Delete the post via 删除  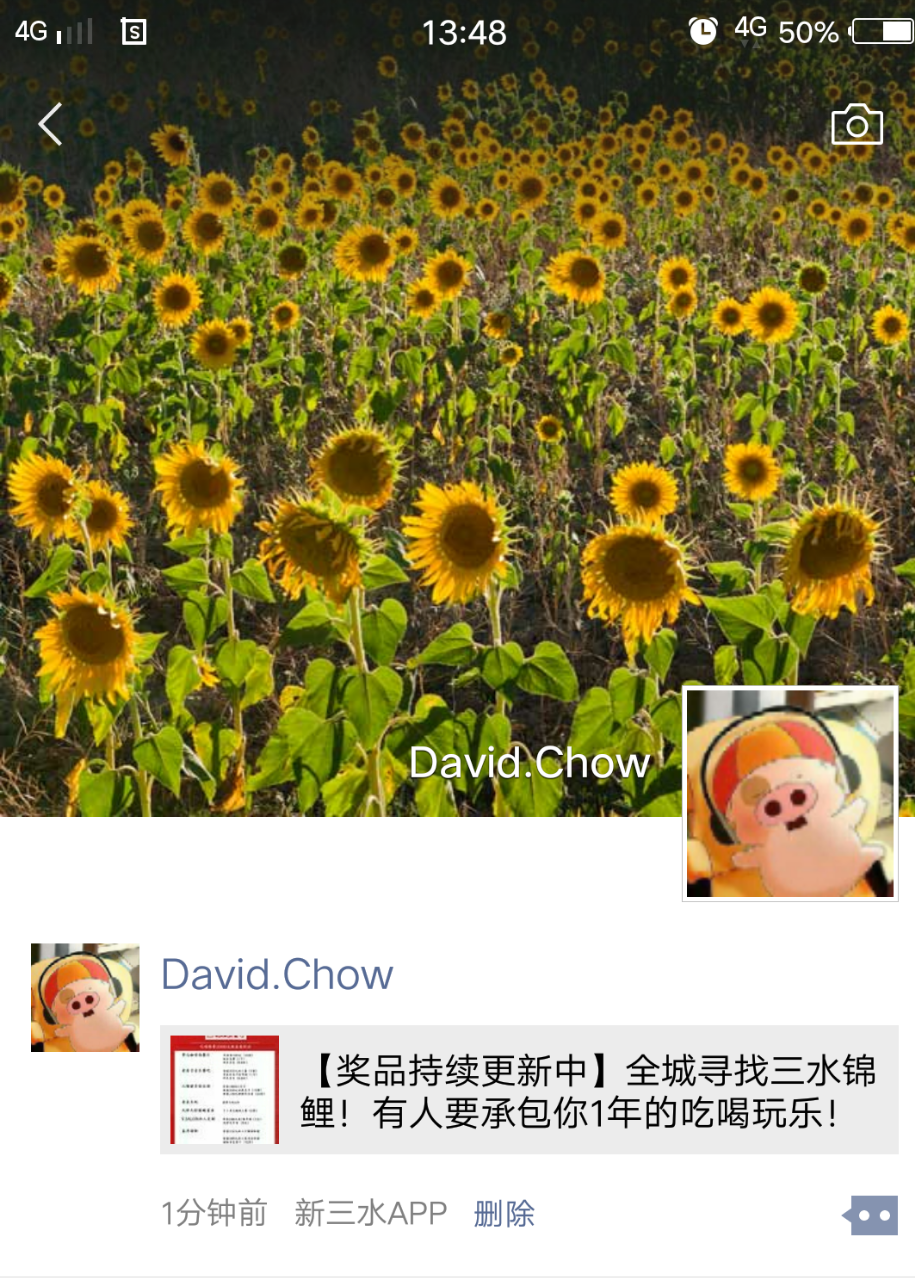[x=504, y=1214]
